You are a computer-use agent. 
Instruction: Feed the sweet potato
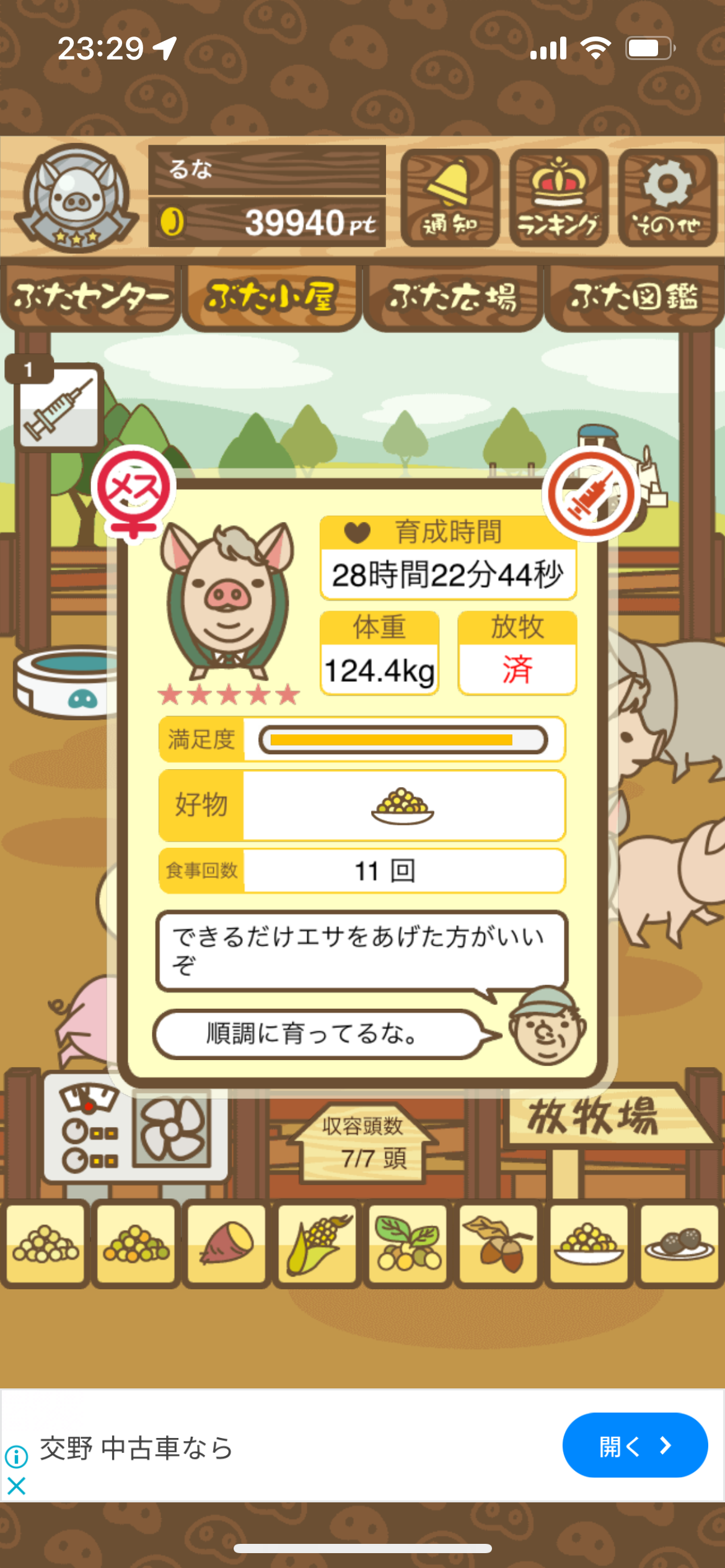227,1244
